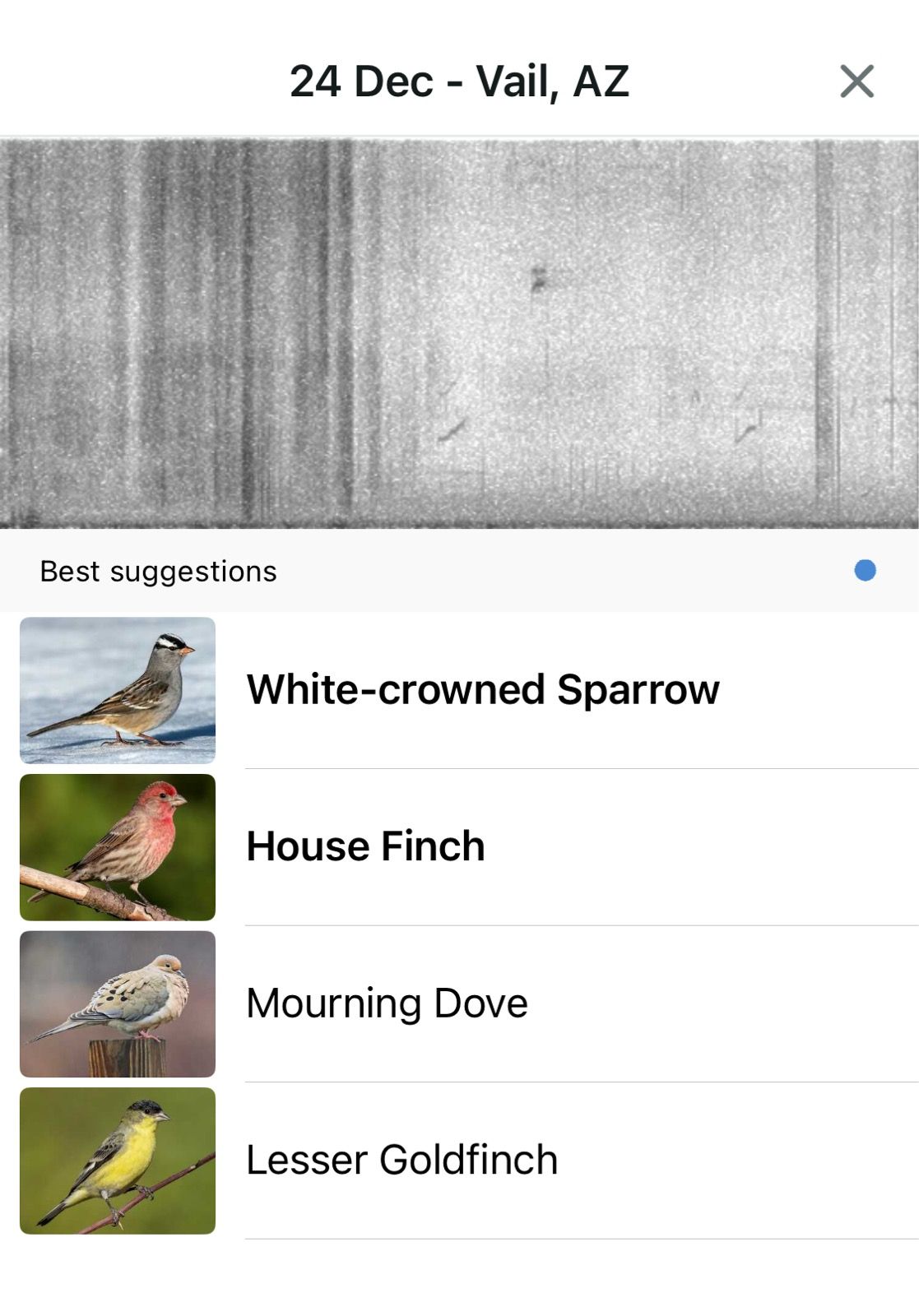Open Lesser Goldfinch details

pyautogui.click(x=401, y=1160)
